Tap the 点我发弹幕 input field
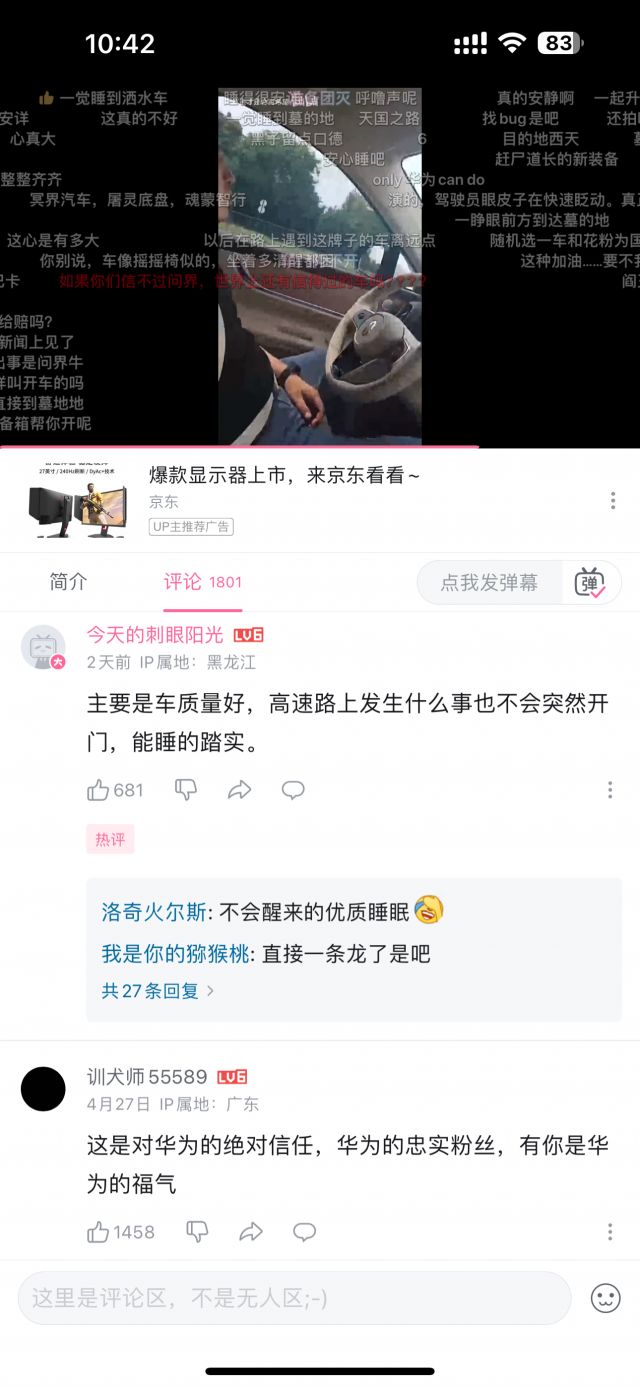This screenshot has height=1387, width=640. tap(490, 582)
